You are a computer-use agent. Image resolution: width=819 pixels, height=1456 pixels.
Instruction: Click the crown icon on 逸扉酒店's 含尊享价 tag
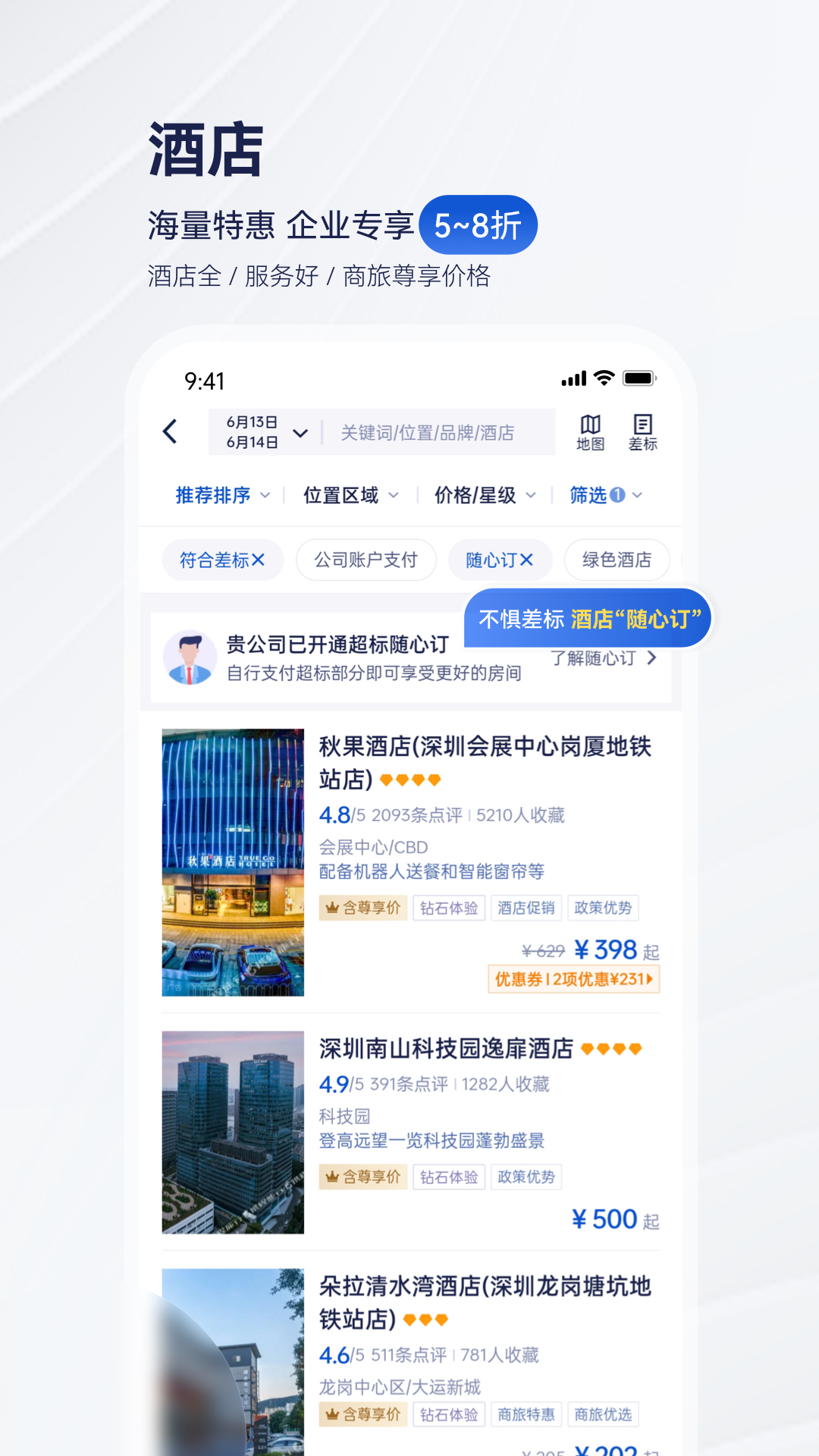[334, 1177]
